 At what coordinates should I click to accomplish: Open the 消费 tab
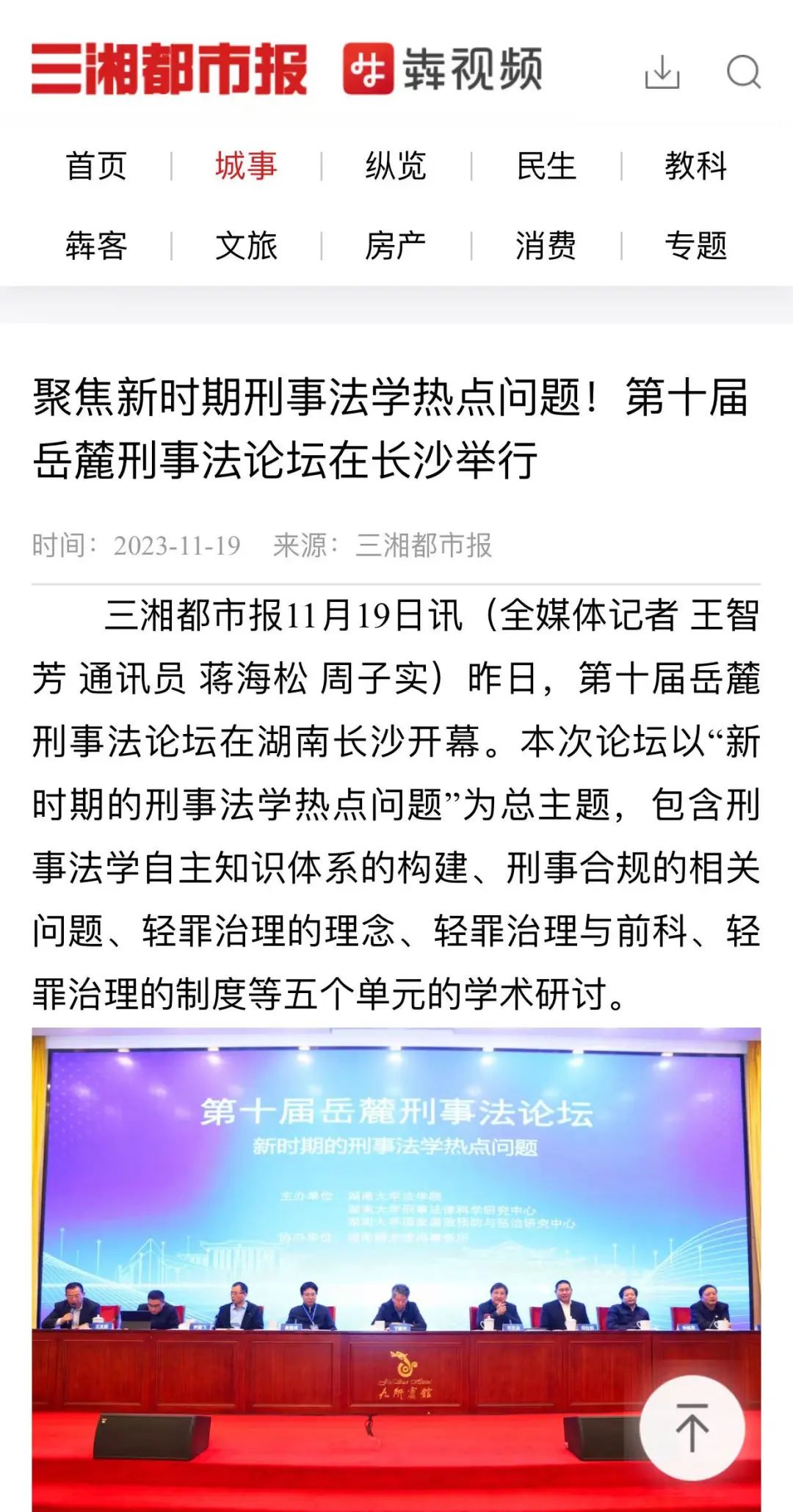(546, 246)
